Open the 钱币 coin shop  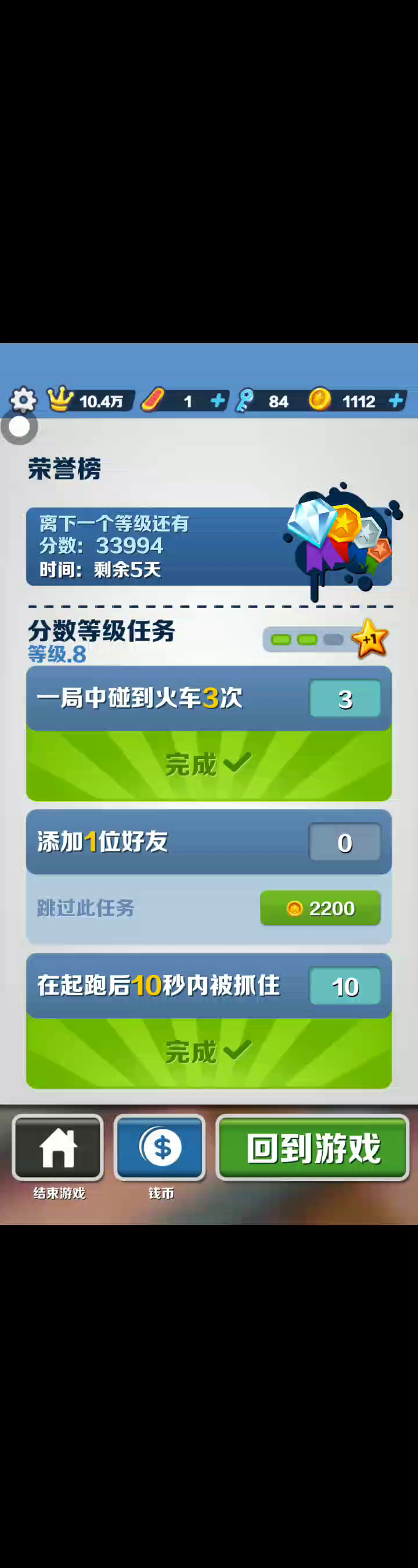point(160,1148)
